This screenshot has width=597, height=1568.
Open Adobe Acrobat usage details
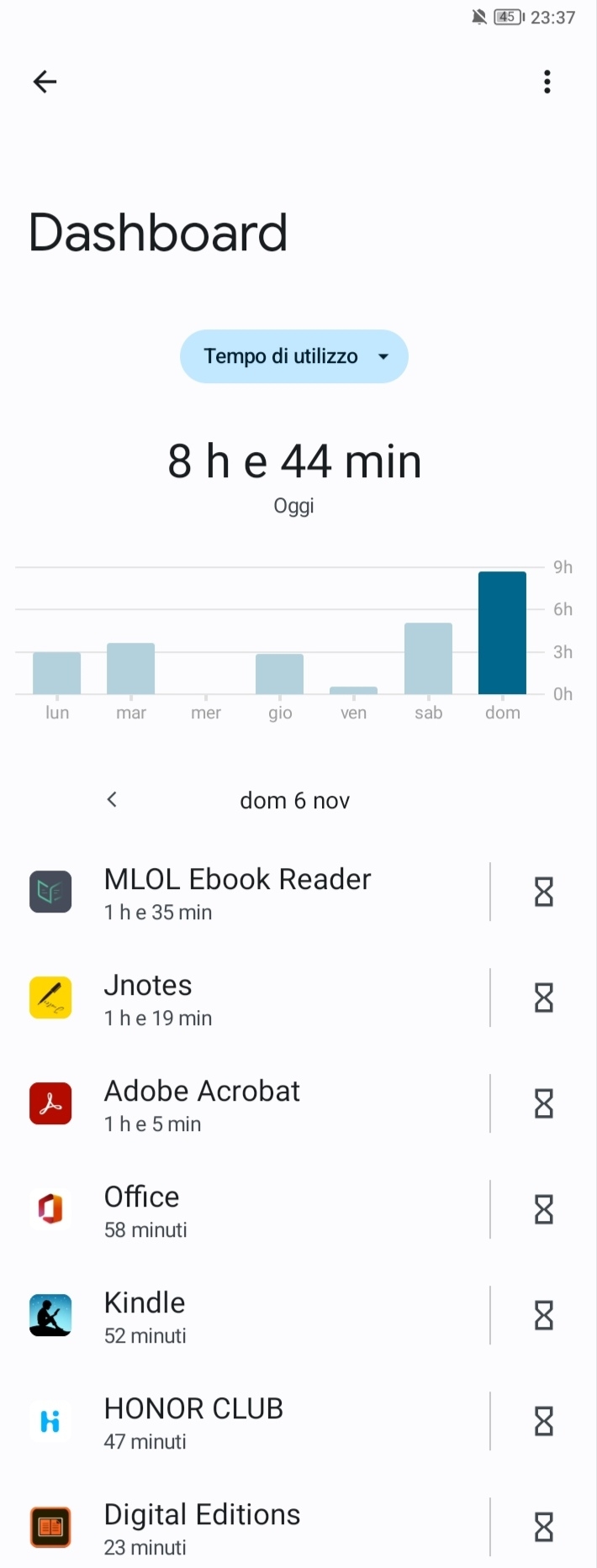pyautogui.click(x=237, y=1104)
